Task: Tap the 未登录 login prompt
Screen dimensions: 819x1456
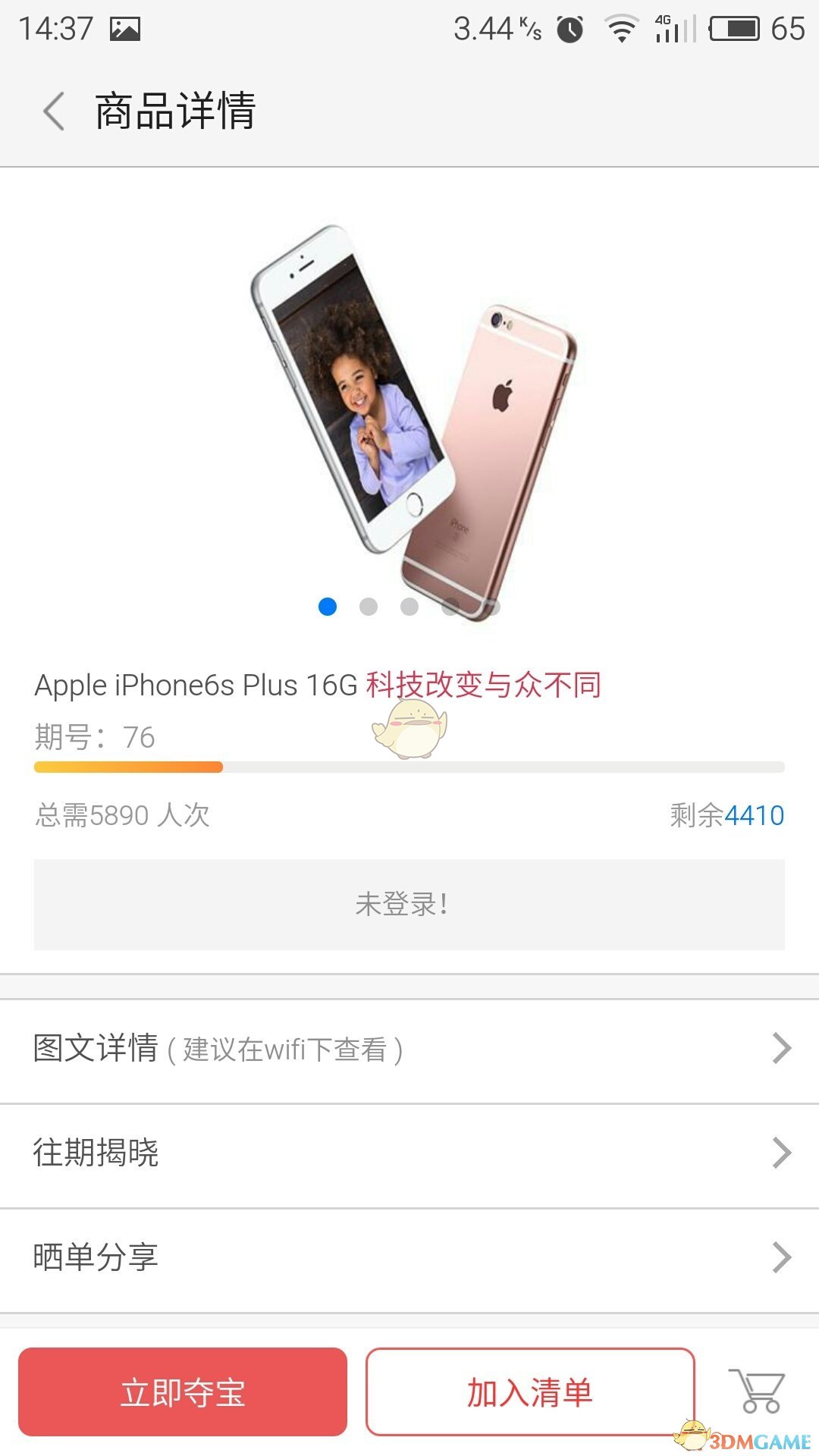Action: point(409,904)
